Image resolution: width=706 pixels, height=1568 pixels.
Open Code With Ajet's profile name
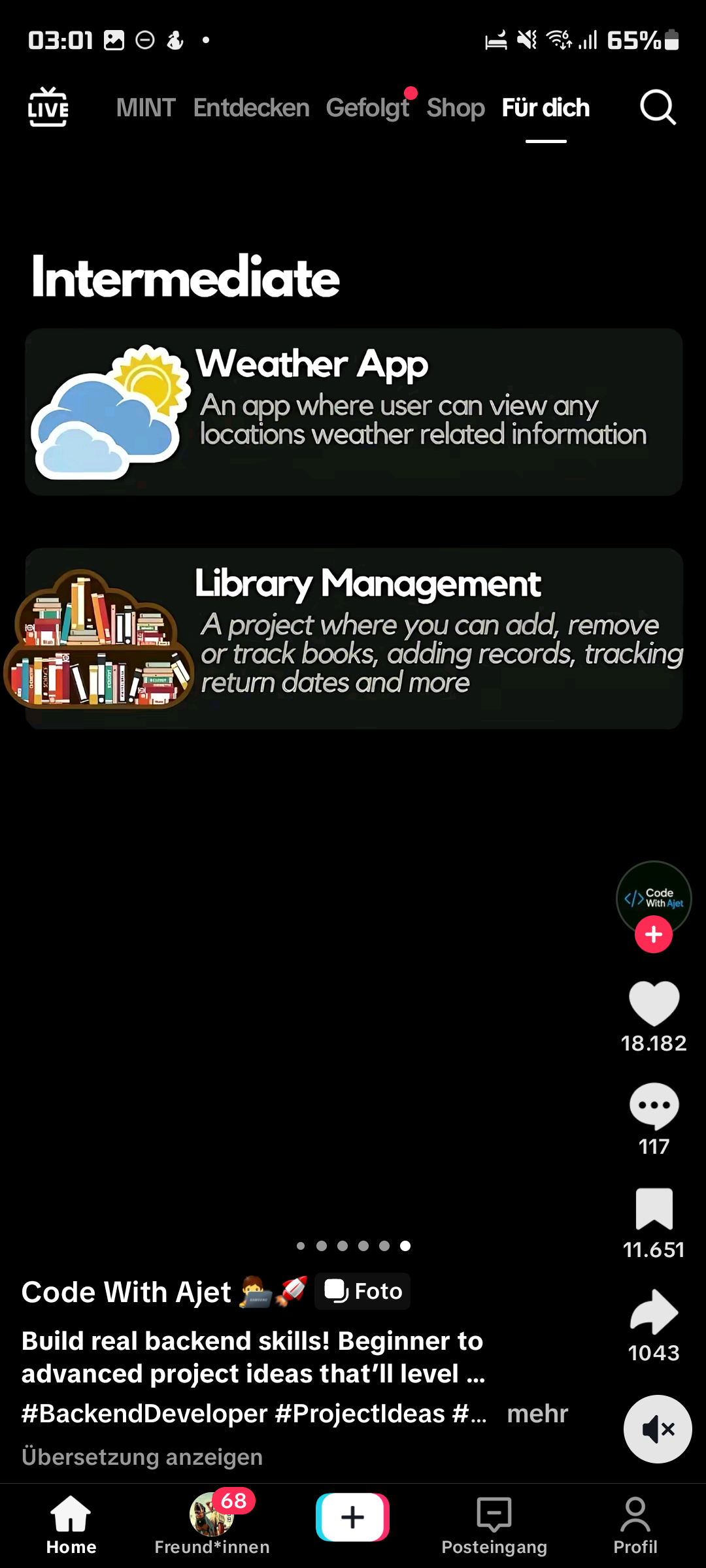tap(126, 1292)
